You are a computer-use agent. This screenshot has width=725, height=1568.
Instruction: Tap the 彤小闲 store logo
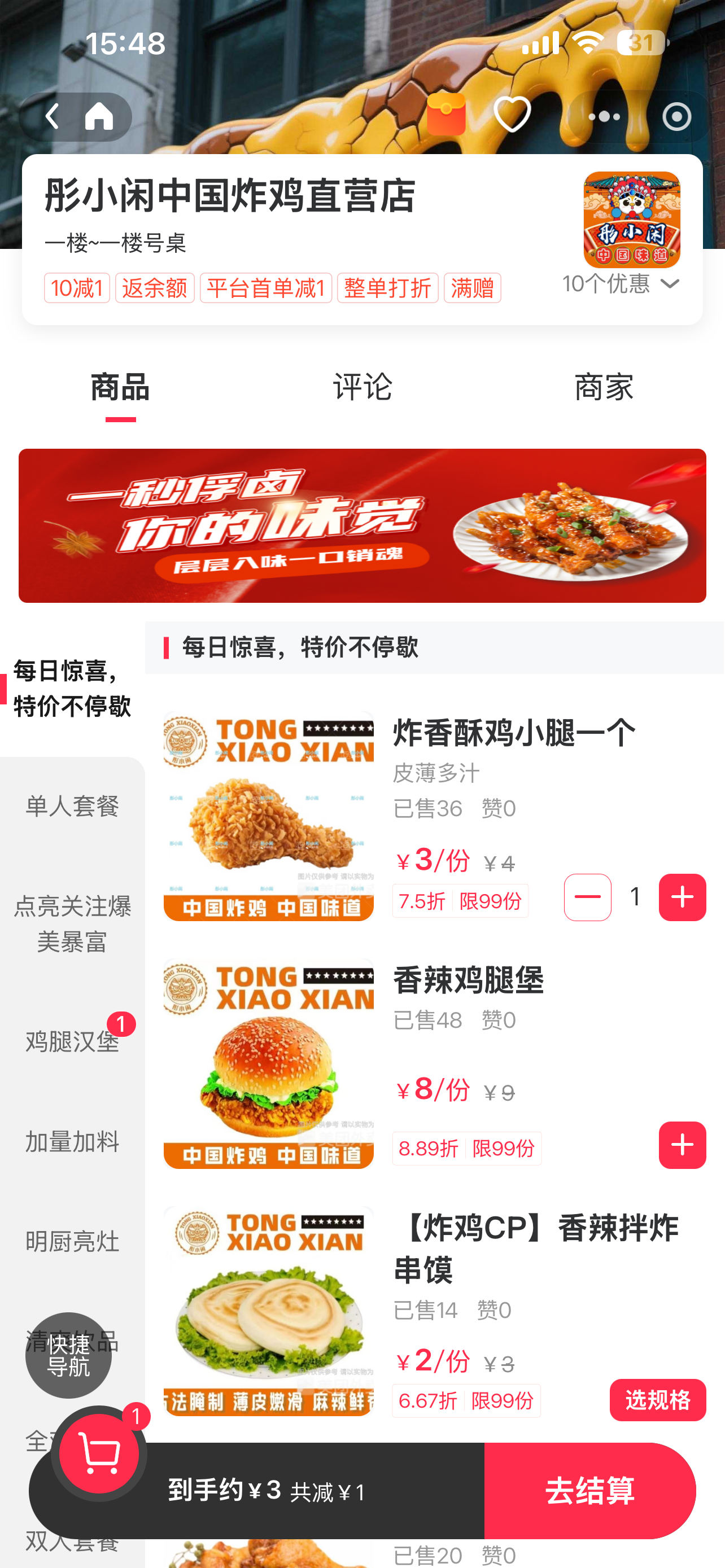pyautogui.click(x=632, y=219)
